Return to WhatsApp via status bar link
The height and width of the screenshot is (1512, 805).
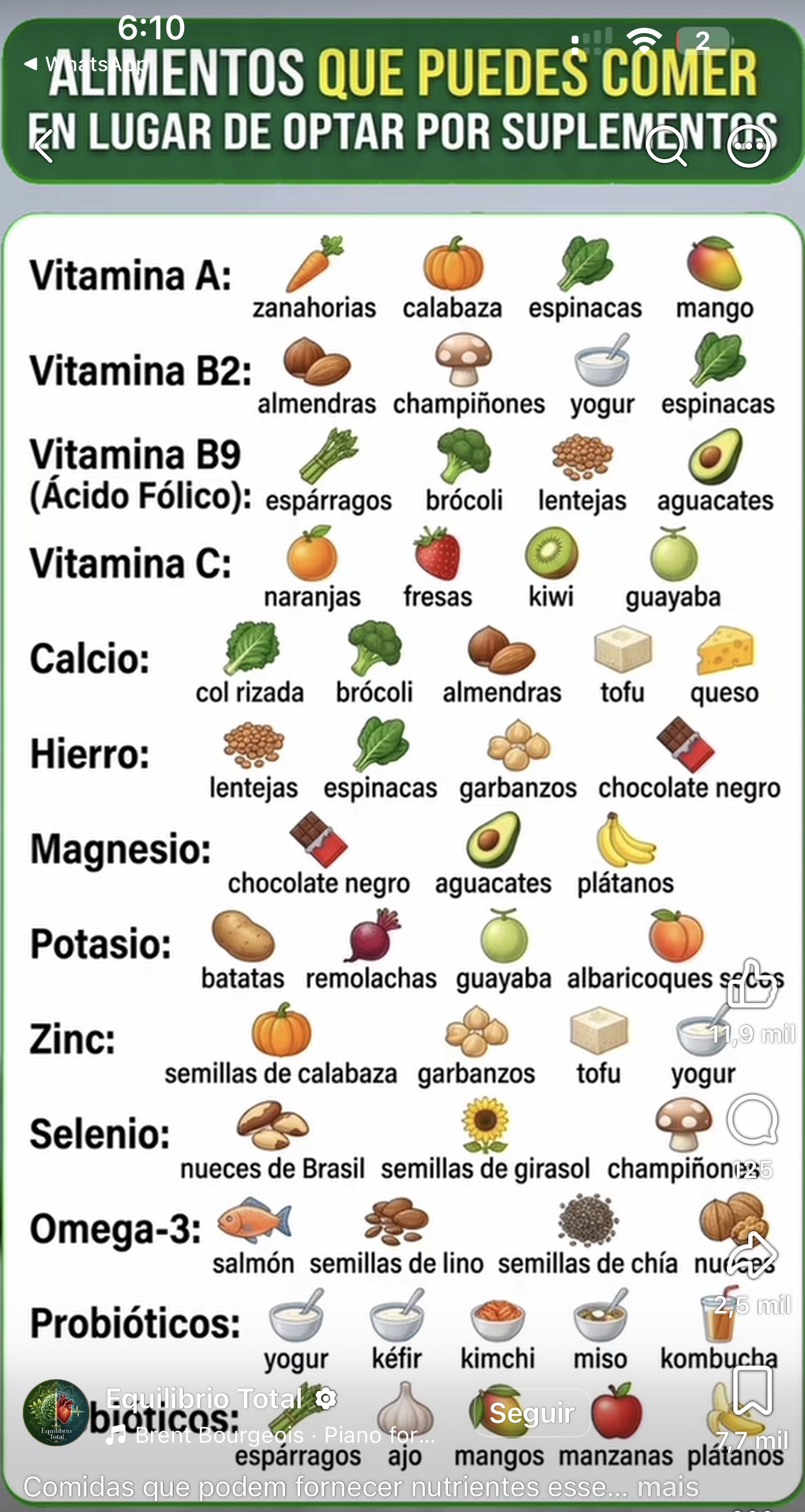point(85,64)
